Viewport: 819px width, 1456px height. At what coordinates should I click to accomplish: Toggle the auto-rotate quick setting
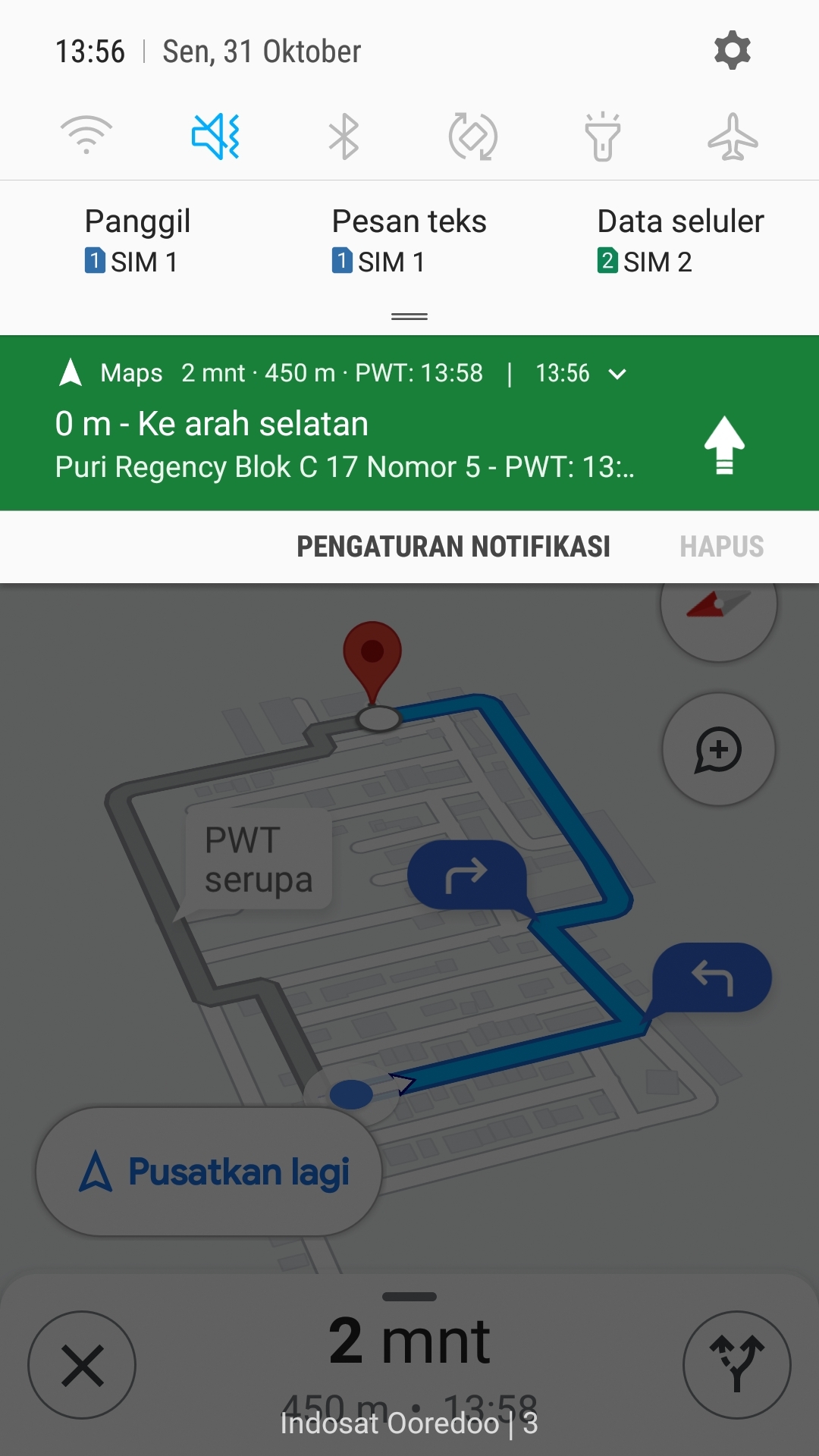(473, 136)
